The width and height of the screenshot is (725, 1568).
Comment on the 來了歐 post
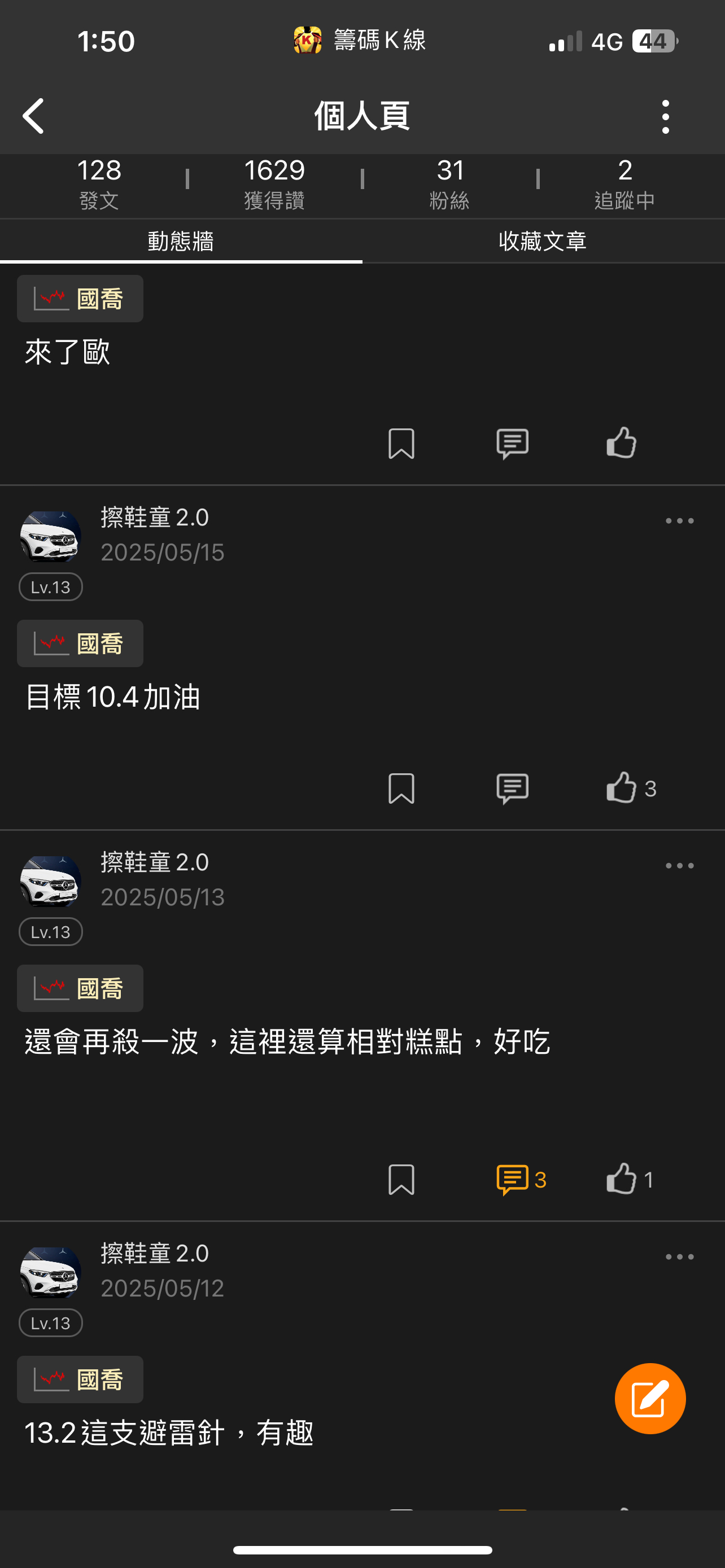click(512, 443)
